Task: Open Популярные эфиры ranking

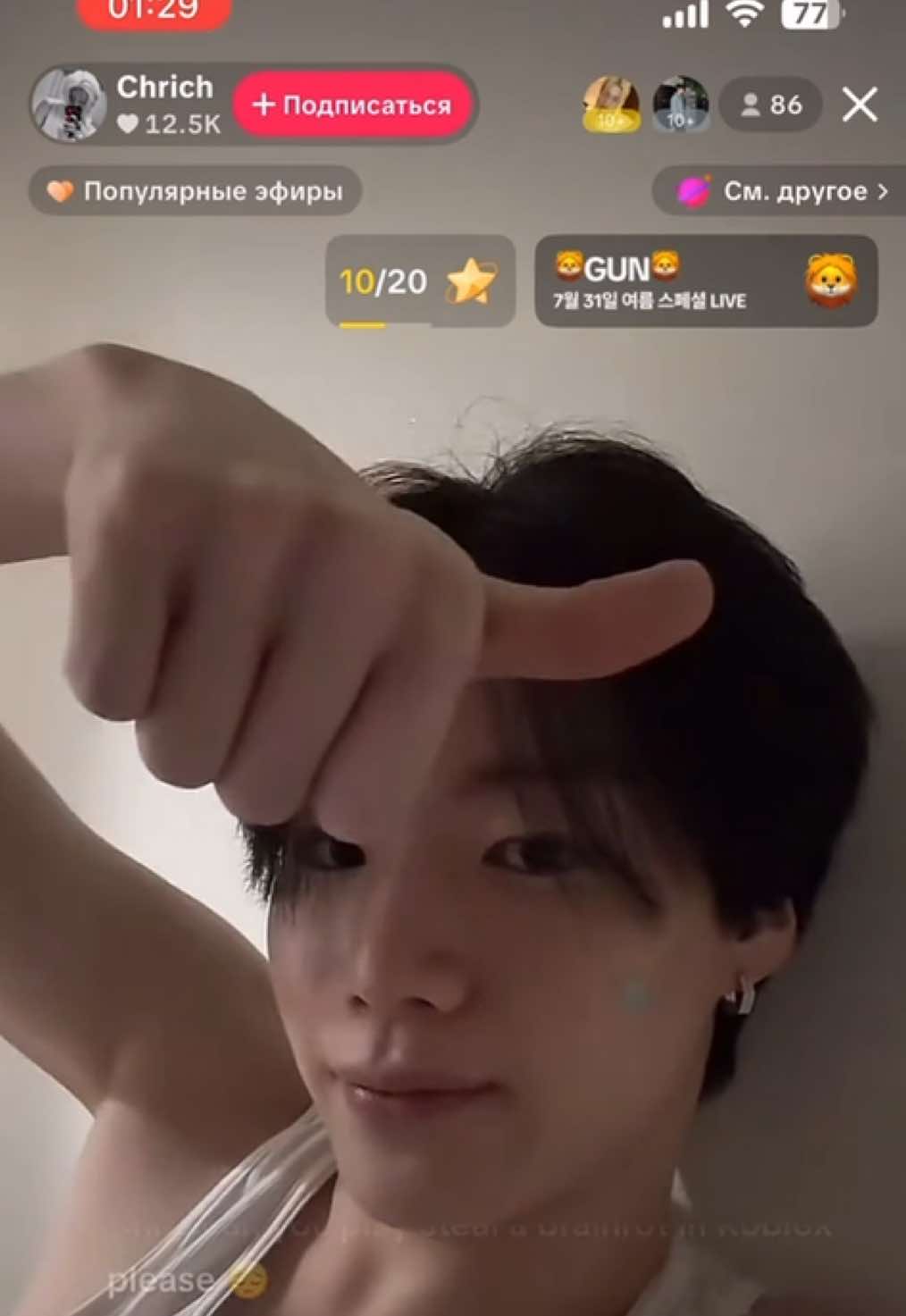Action: 196,191
